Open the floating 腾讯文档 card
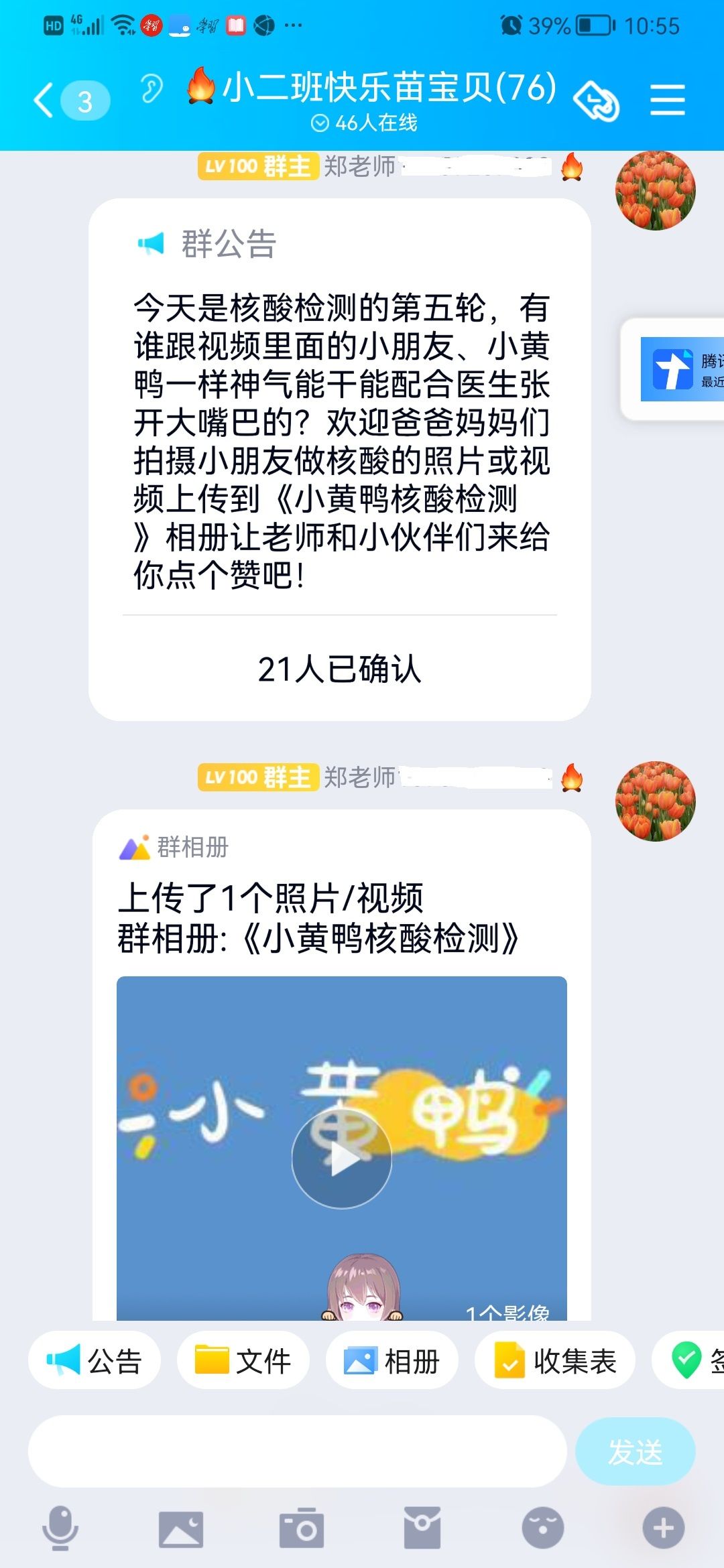The height and width of the screenshot is (1568, 724). pos(677,369)
